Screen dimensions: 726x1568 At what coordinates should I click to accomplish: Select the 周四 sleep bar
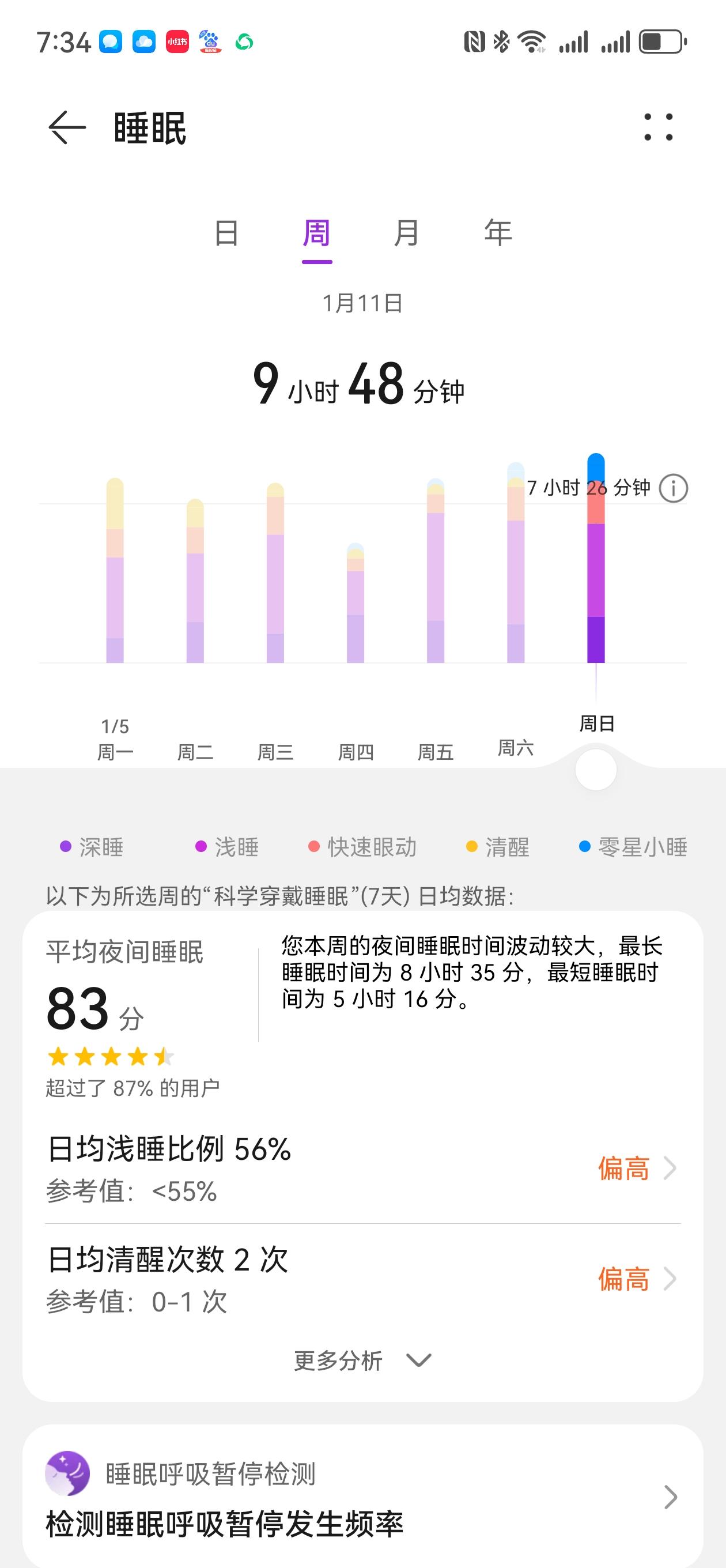(x=357, y=602)
